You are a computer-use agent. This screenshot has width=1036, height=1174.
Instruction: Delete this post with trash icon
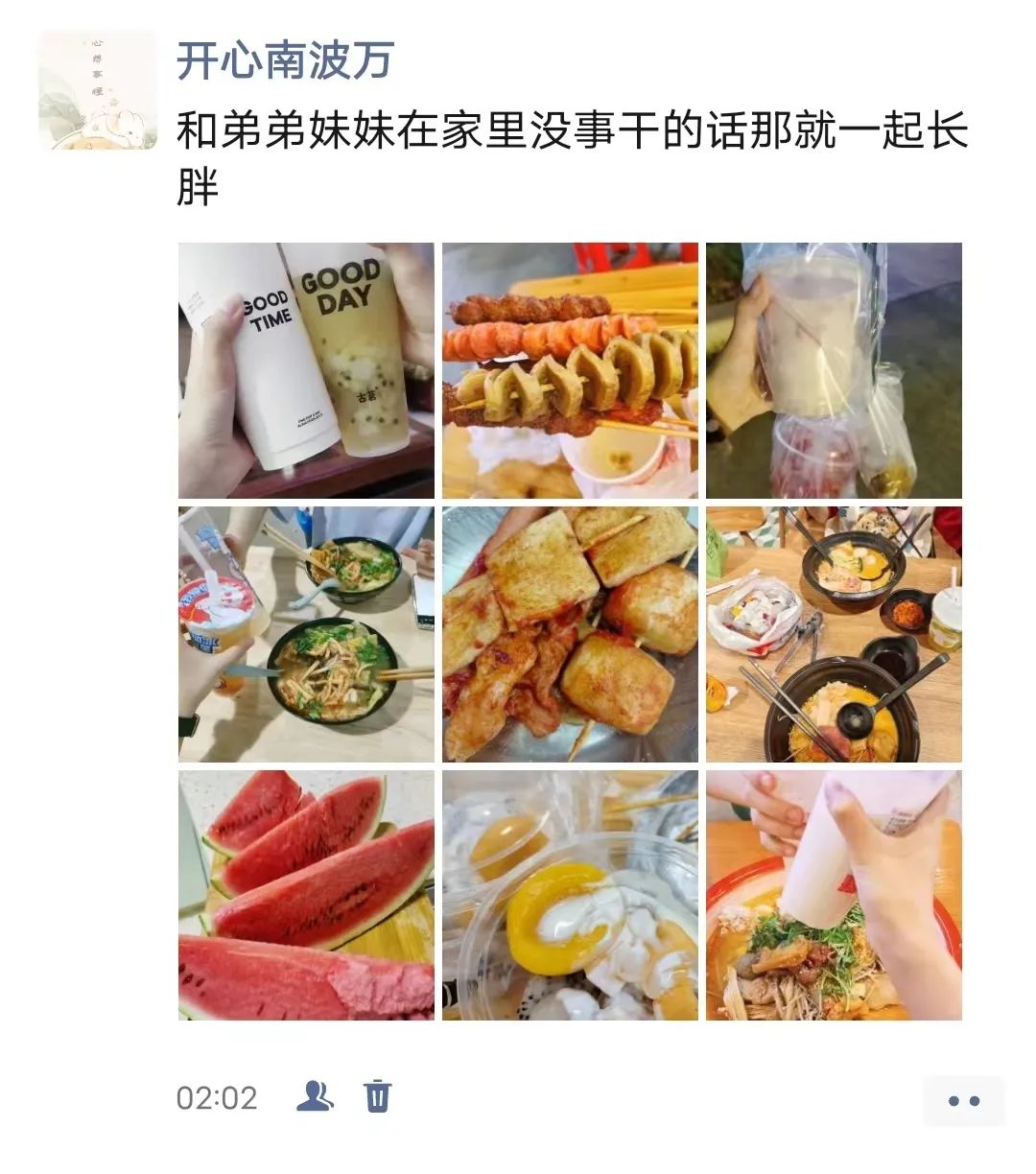click(x=378, y=1095)
